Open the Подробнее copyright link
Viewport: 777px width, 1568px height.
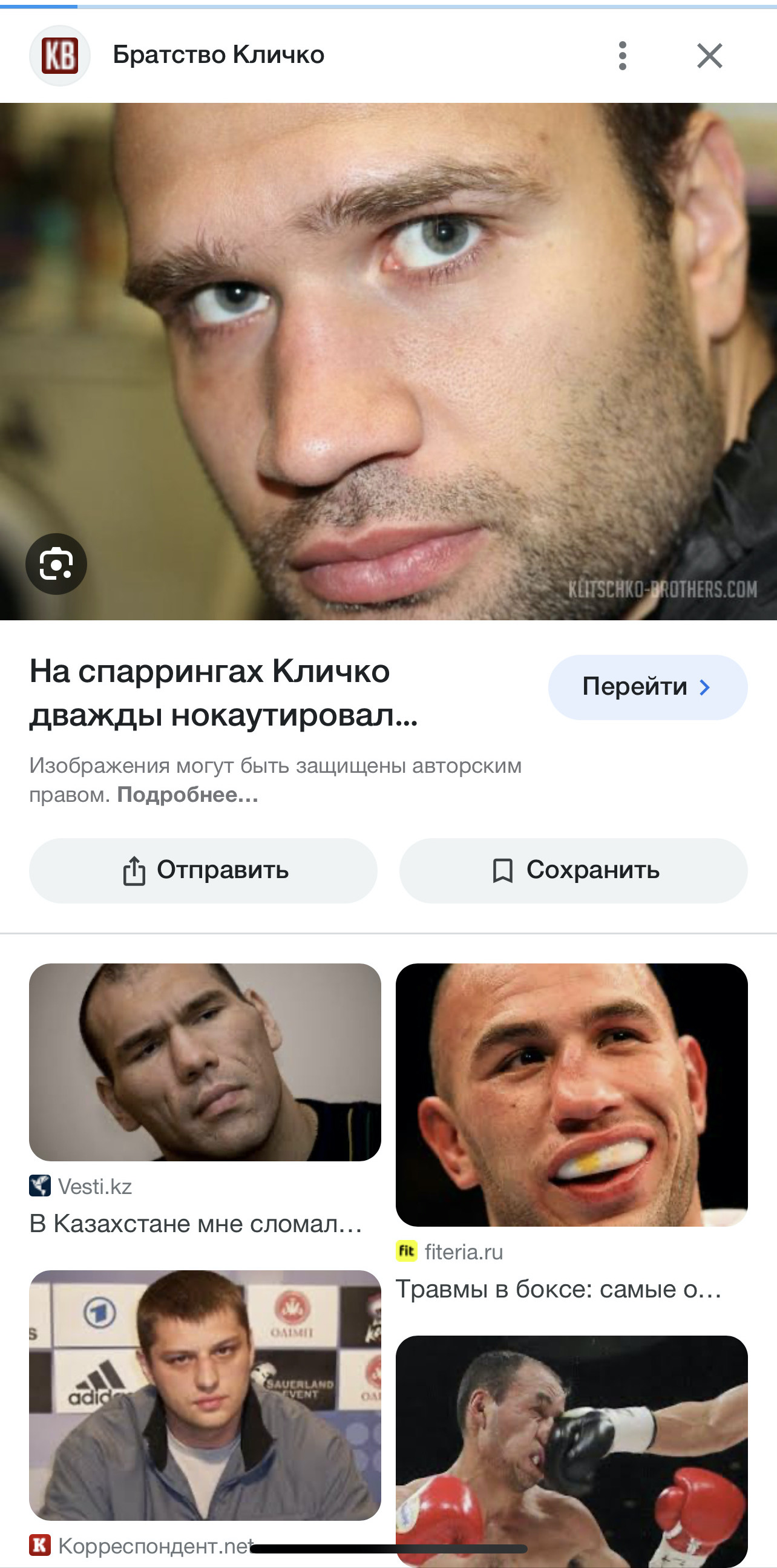[x=188, y=795]
